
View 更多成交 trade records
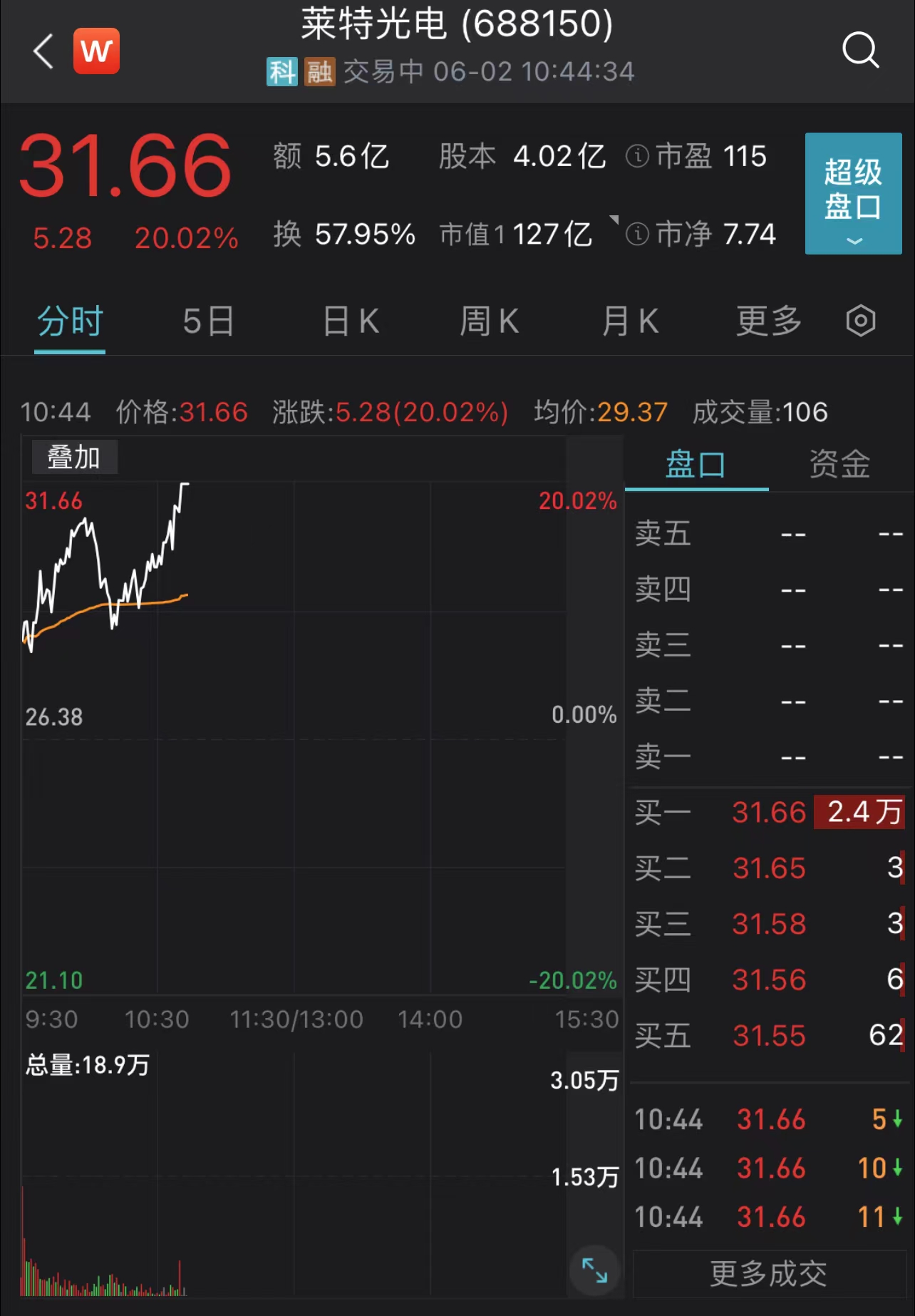click(x=768, y=1274)
